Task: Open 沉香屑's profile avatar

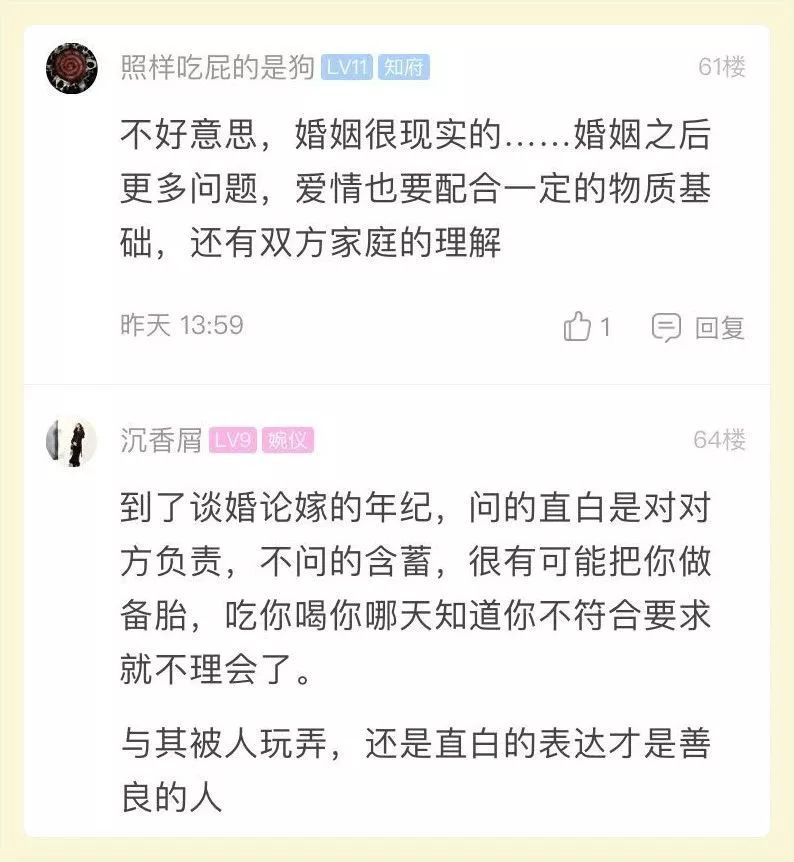Action: [71, 441]
